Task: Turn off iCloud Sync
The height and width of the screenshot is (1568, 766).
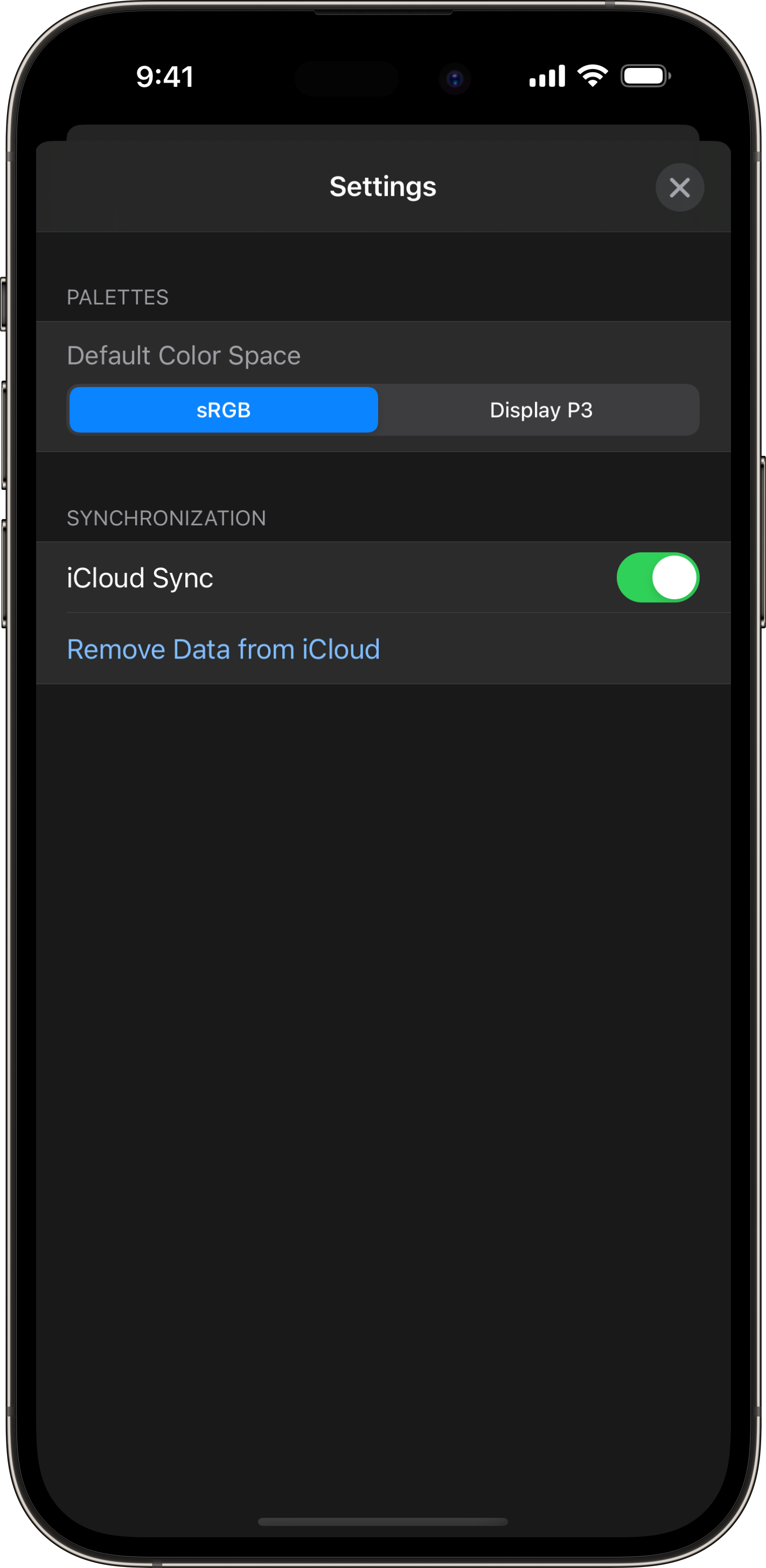Action: coord(657,577)
